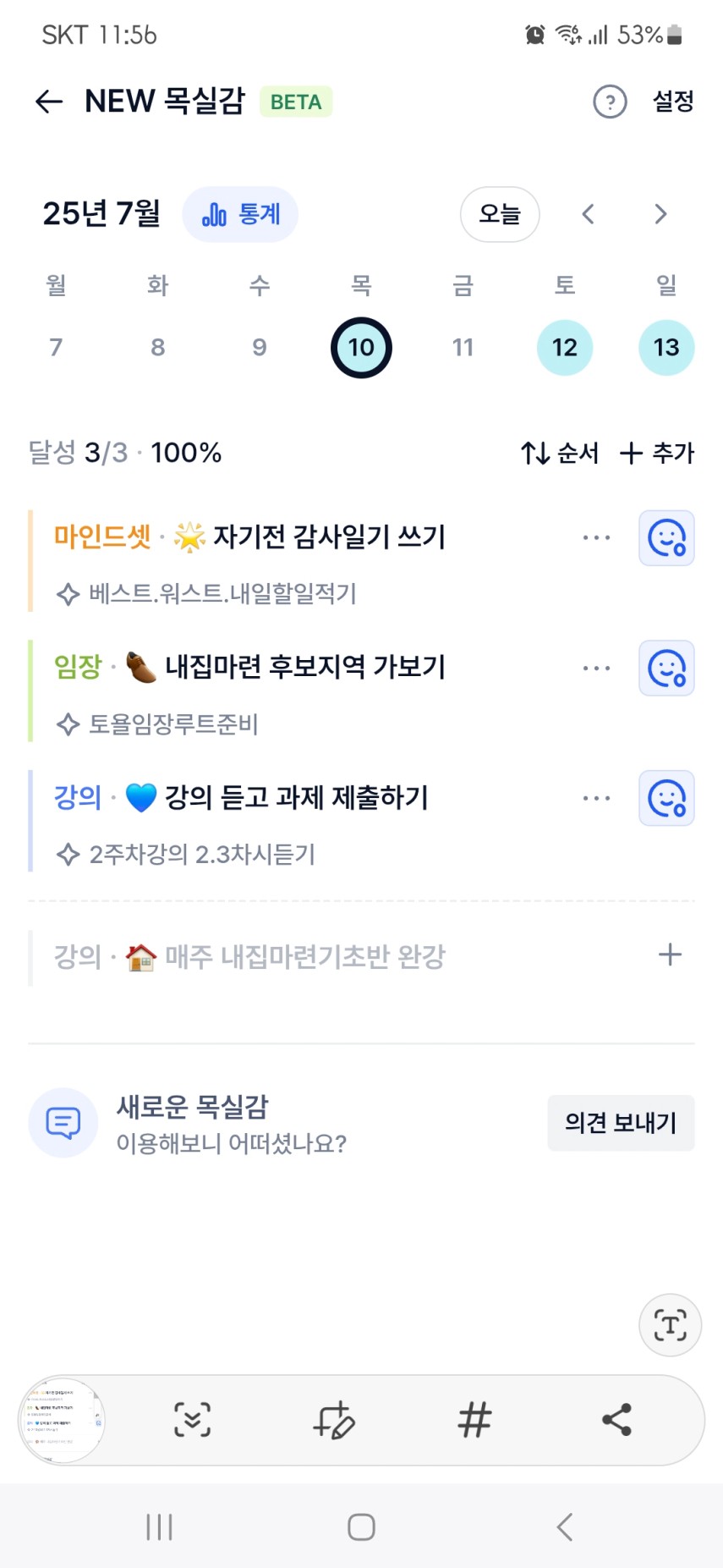Tap the system home button
The width and height of the screenshot is (723, 1568).
coord(361,1527)
